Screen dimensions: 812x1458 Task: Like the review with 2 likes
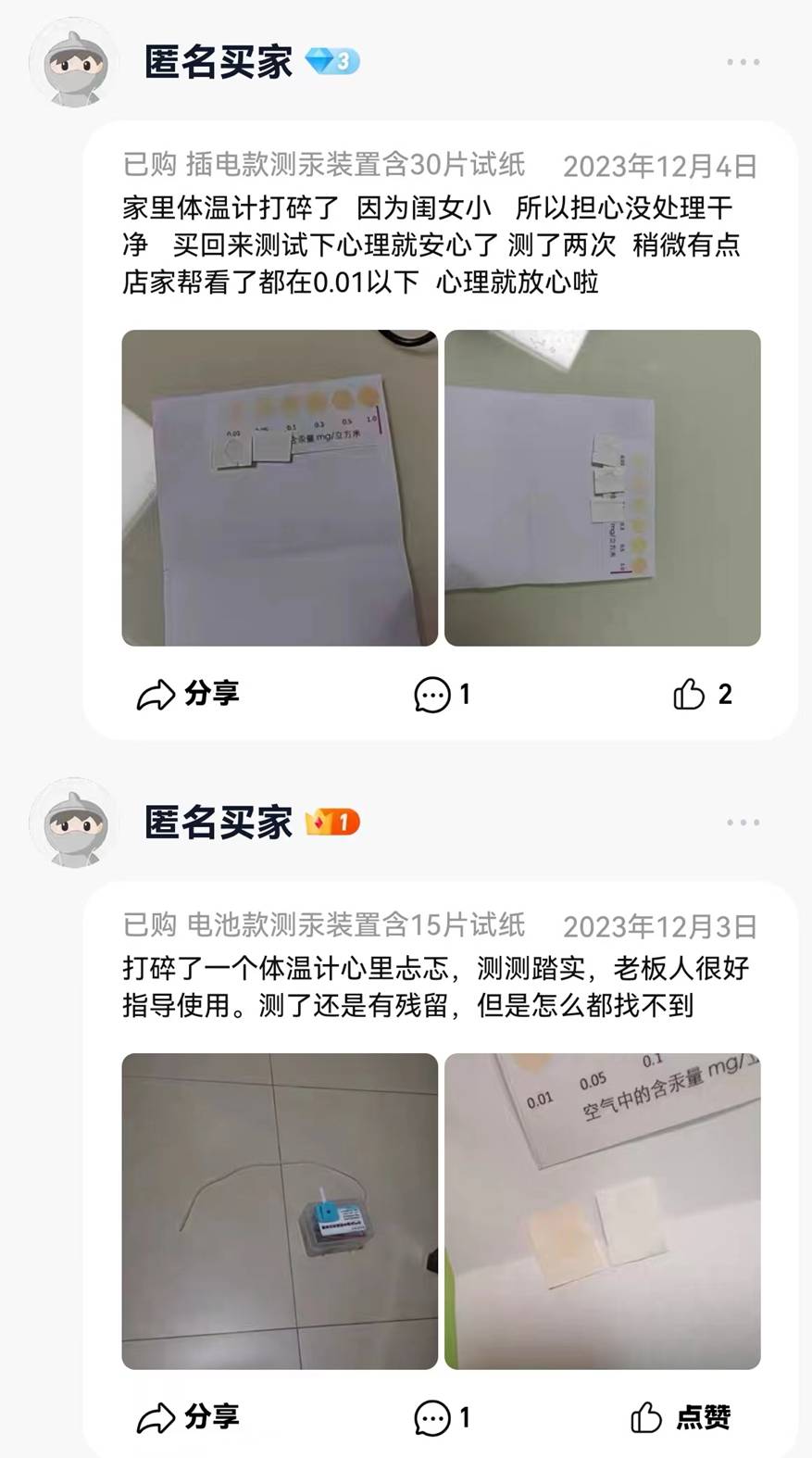click(702, 694)
